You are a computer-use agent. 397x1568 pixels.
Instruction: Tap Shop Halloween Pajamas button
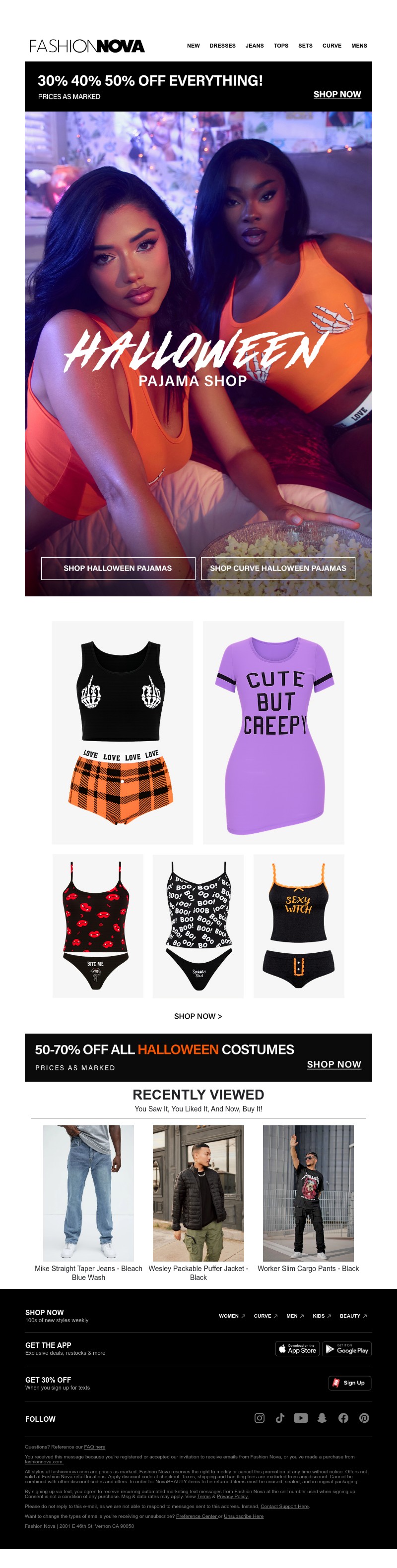point(118,568)
